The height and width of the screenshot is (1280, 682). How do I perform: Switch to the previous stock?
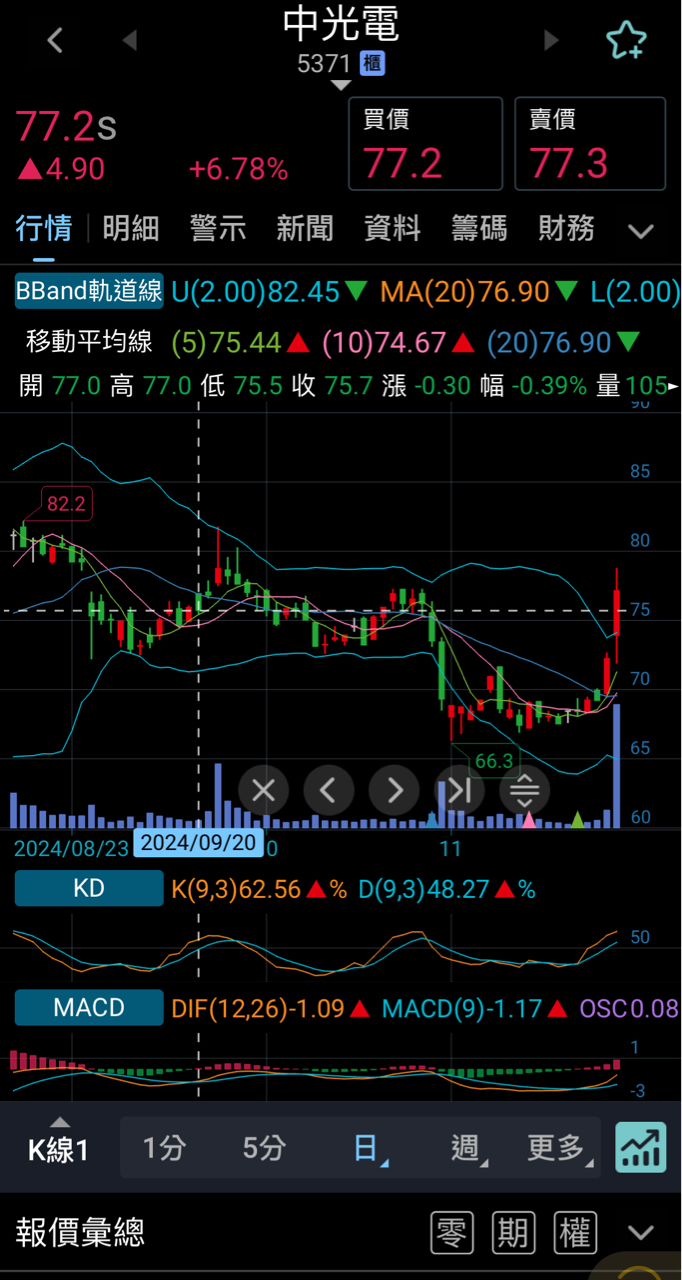point(129,41)
